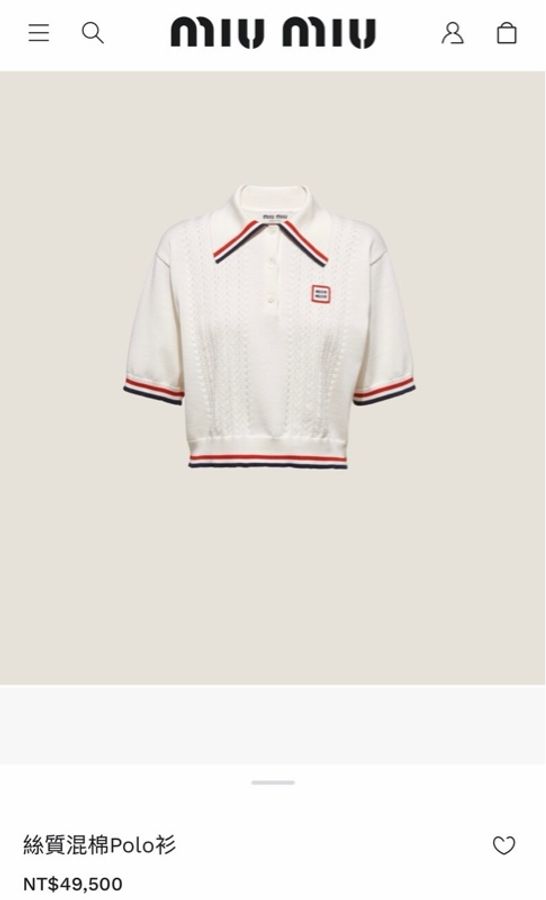546x900 pixels.
Task: Tap the bottom sheet drag handle
Action: pyautogui.click(x=273, y=782)
